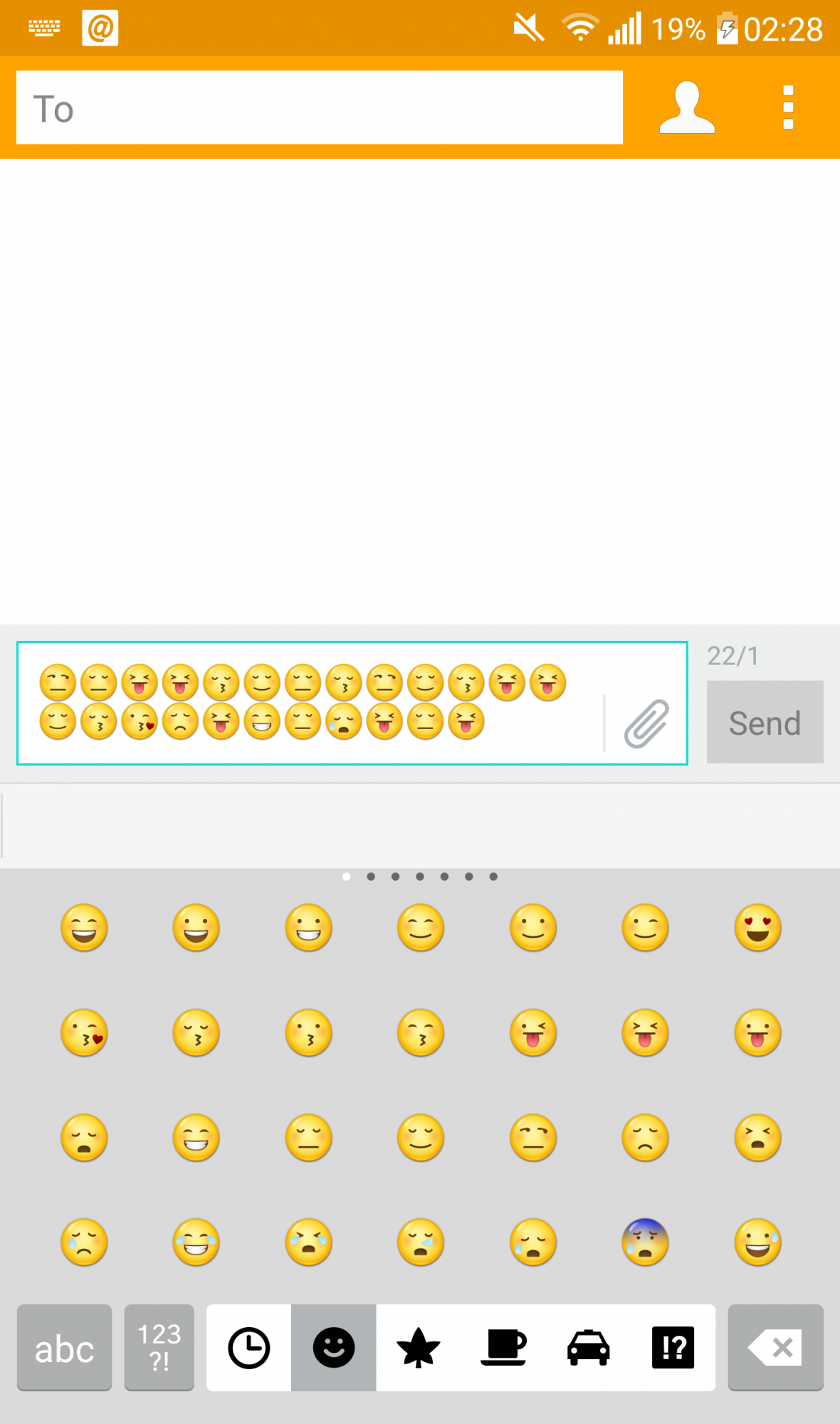Open the coffee cup emoji tab
The image size is (840, 1424).
coord(503,1348)
